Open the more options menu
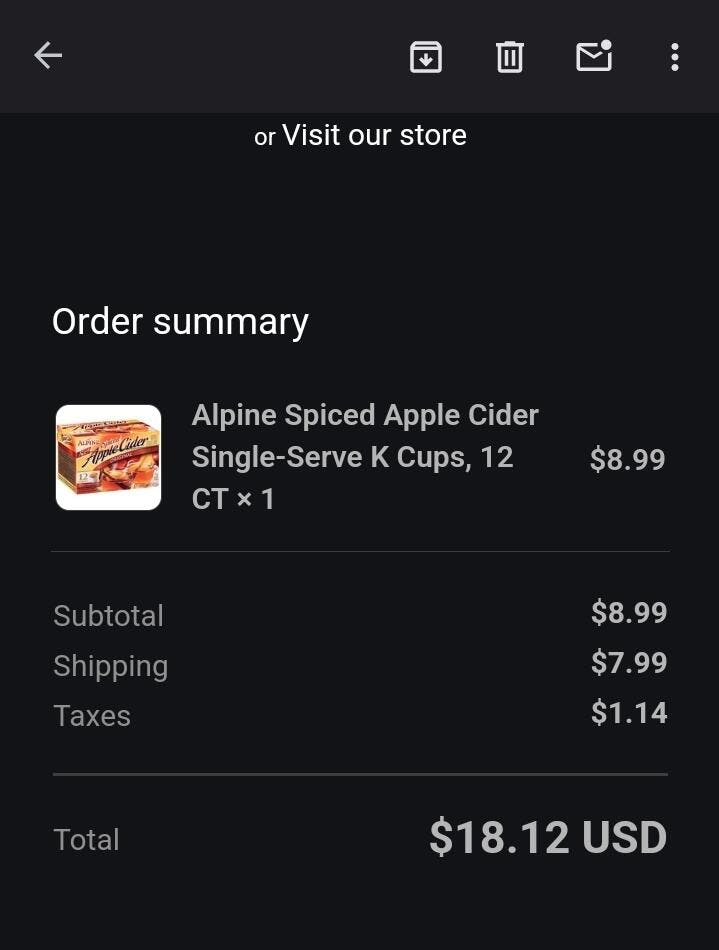Viewport: 719px width, 950px height. coord(675,57)
